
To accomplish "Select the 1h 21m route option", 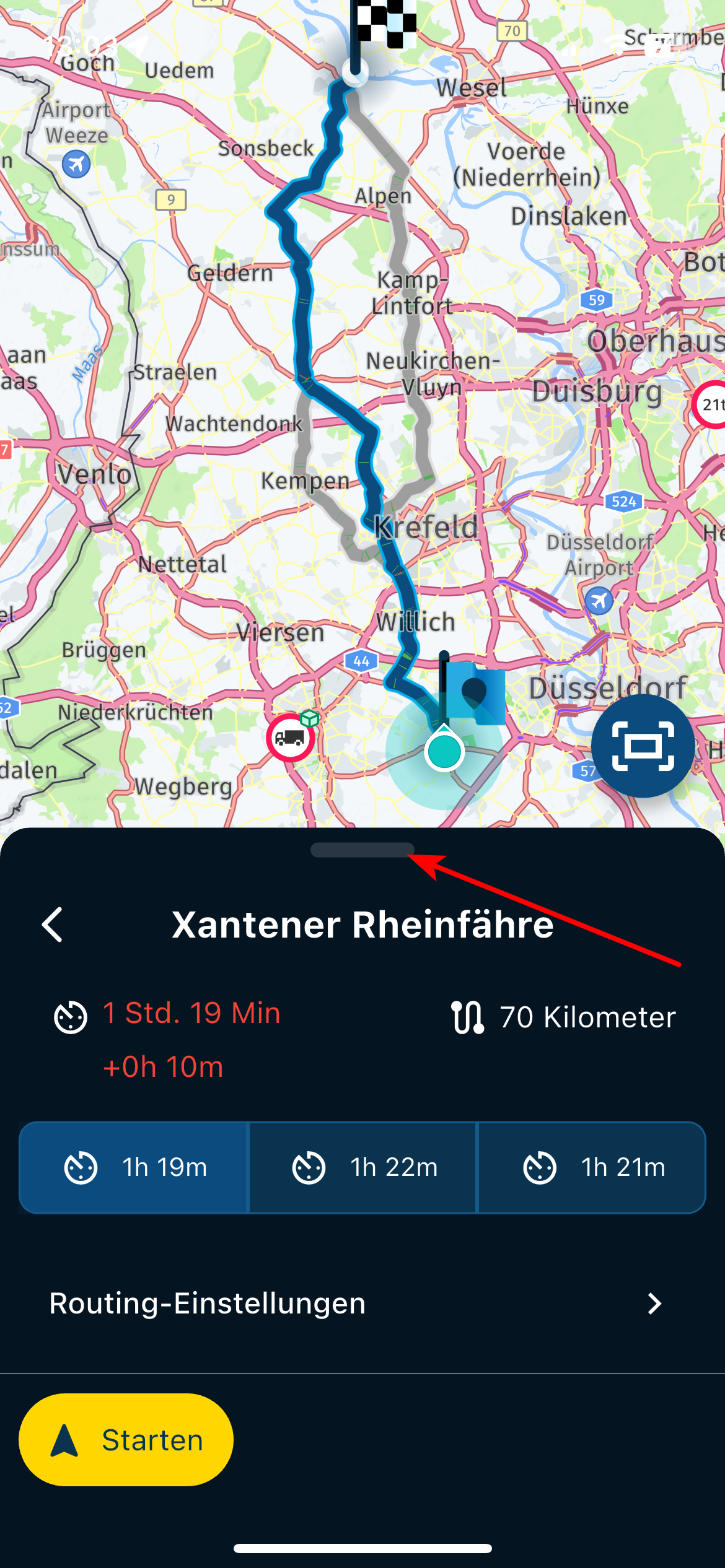I will (592, 1167).
